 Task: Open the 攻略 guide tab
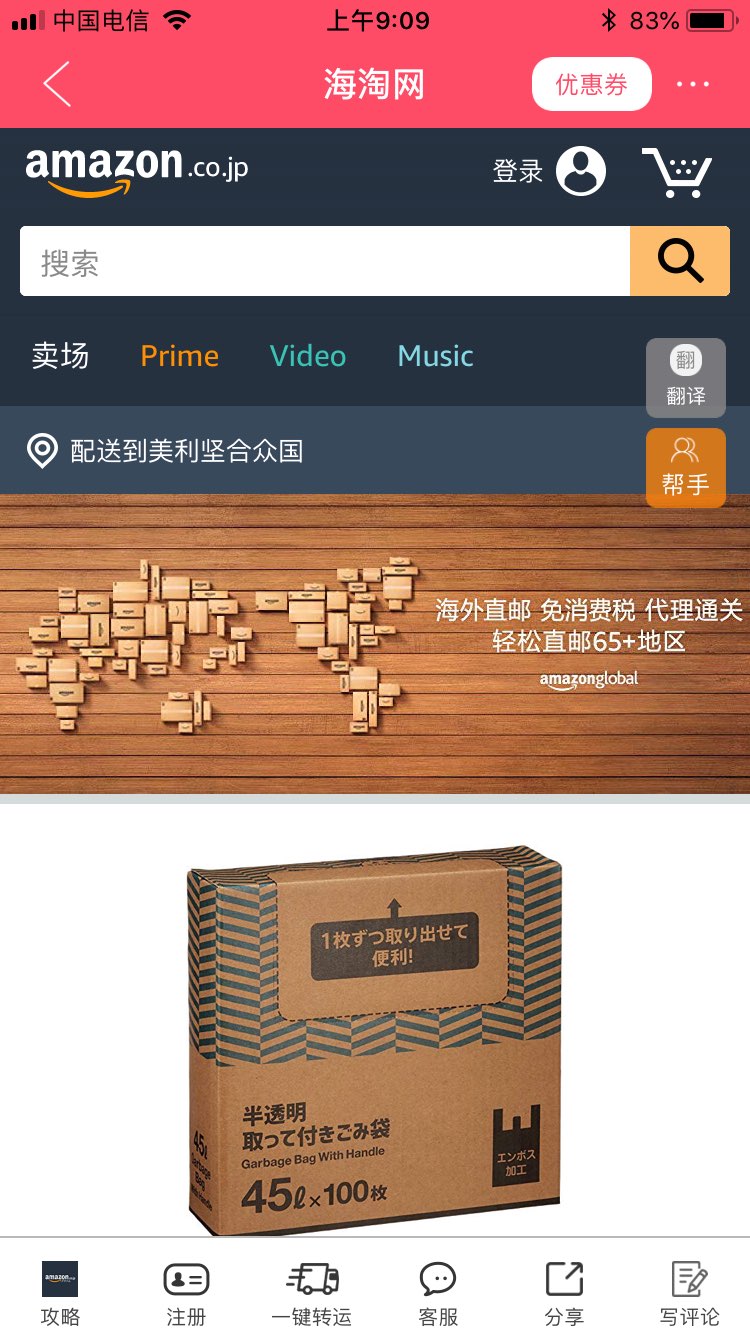pyautogui.click(x=60, y=1293)
